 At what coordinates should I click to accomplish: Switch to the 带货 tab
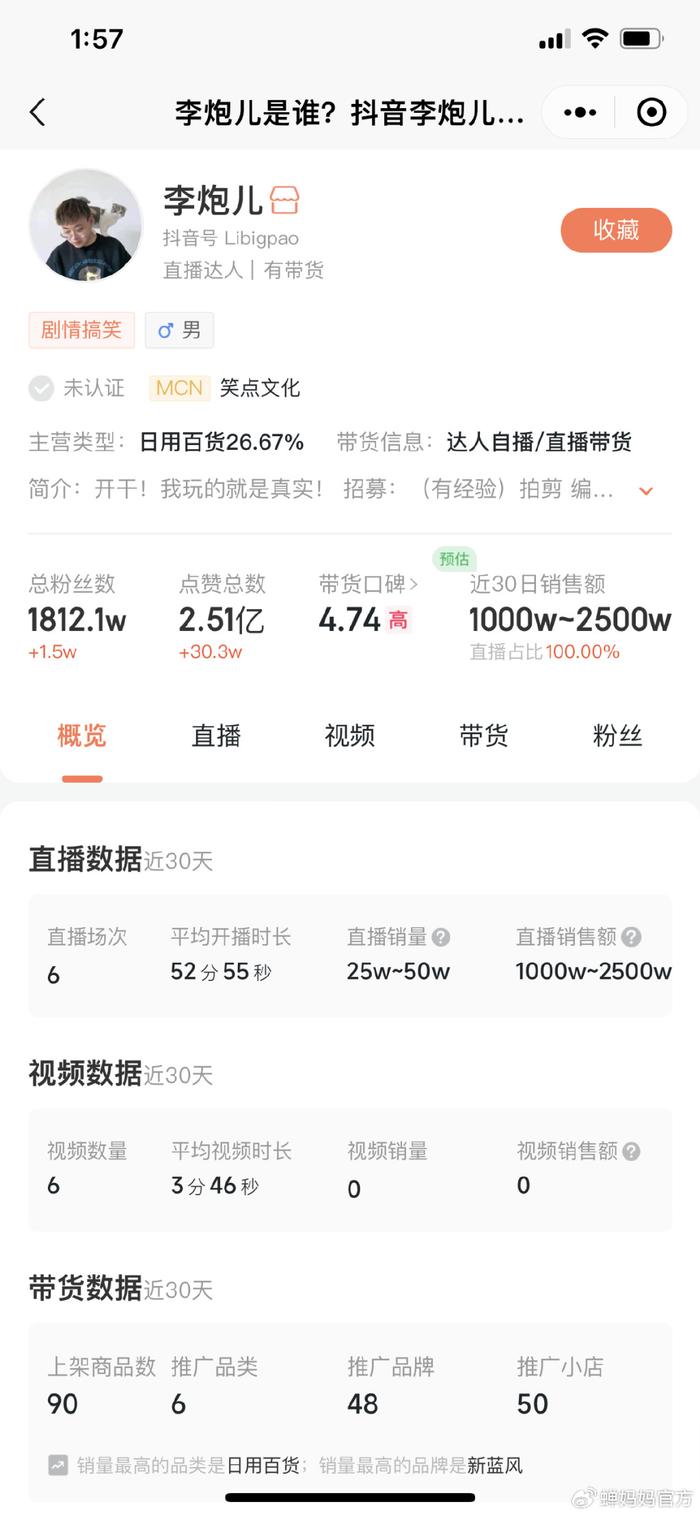click(484, 736)
